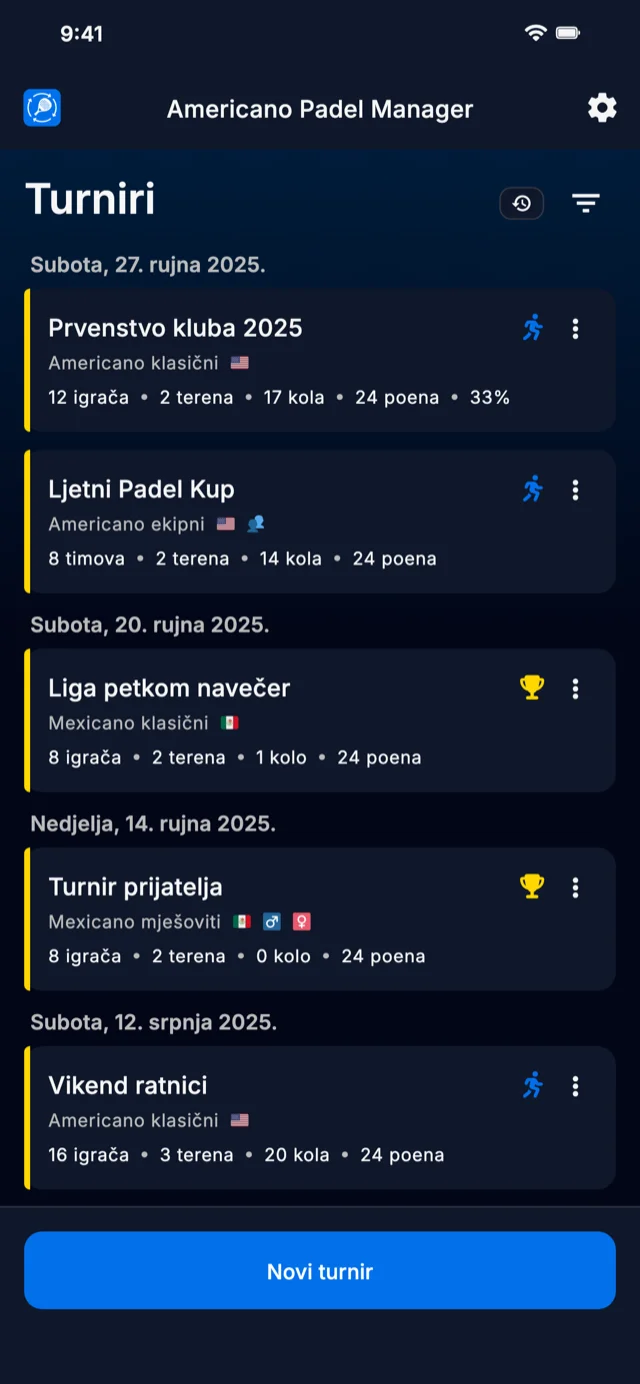Open overflow menu for Prvenstvo kluba 2025
Screen dimensions: 640x1384
(575, 329)
